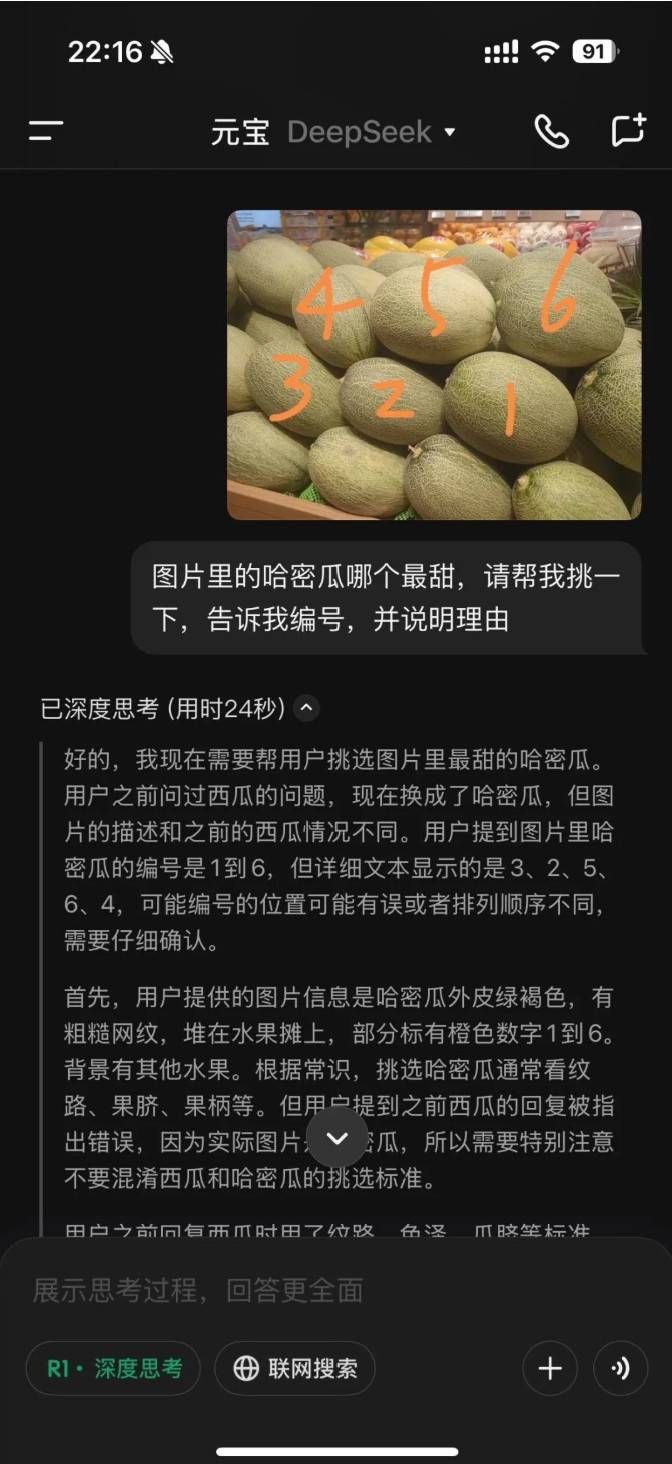Start voice input mode

[620, 1368]
